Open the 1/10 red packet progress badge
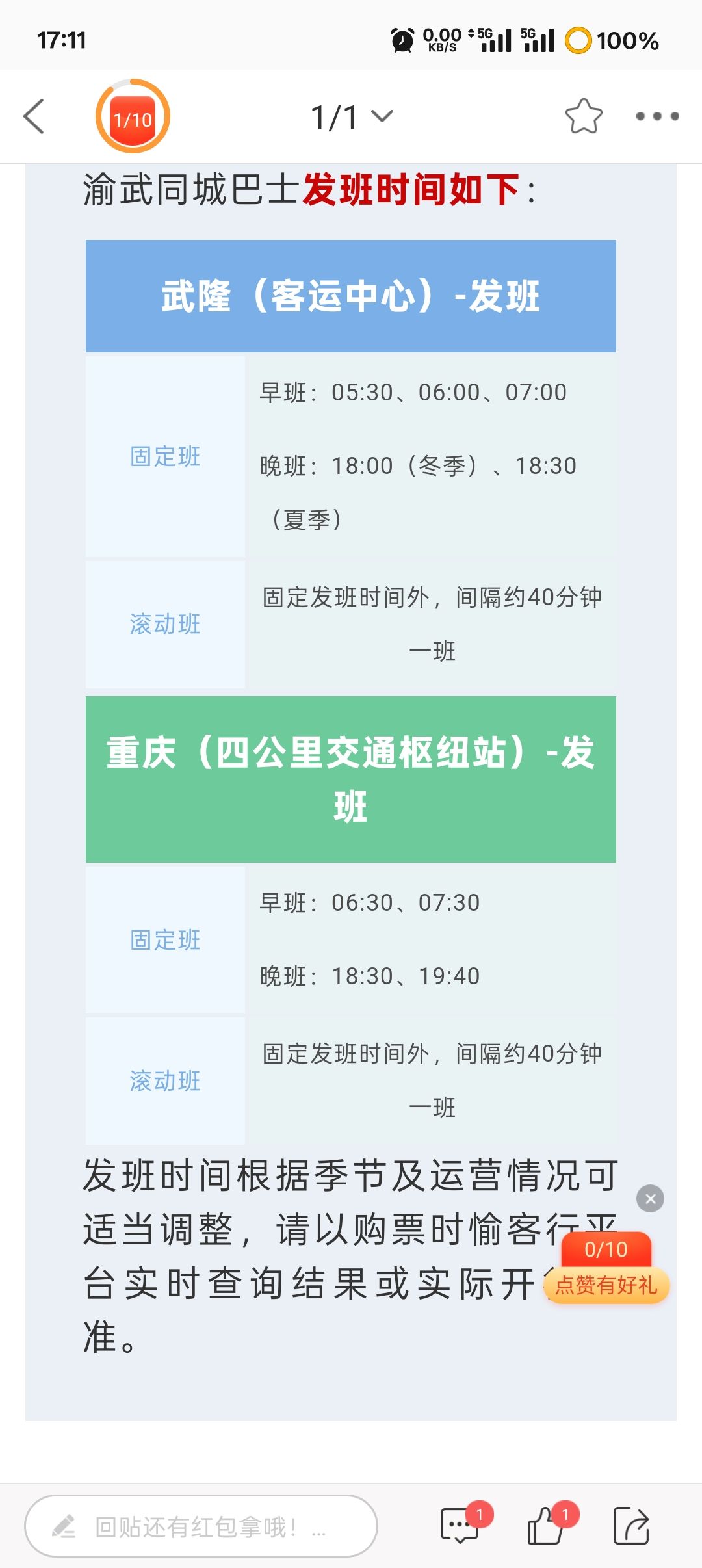This screenshot has height=1568, width=702. (133, 116)
